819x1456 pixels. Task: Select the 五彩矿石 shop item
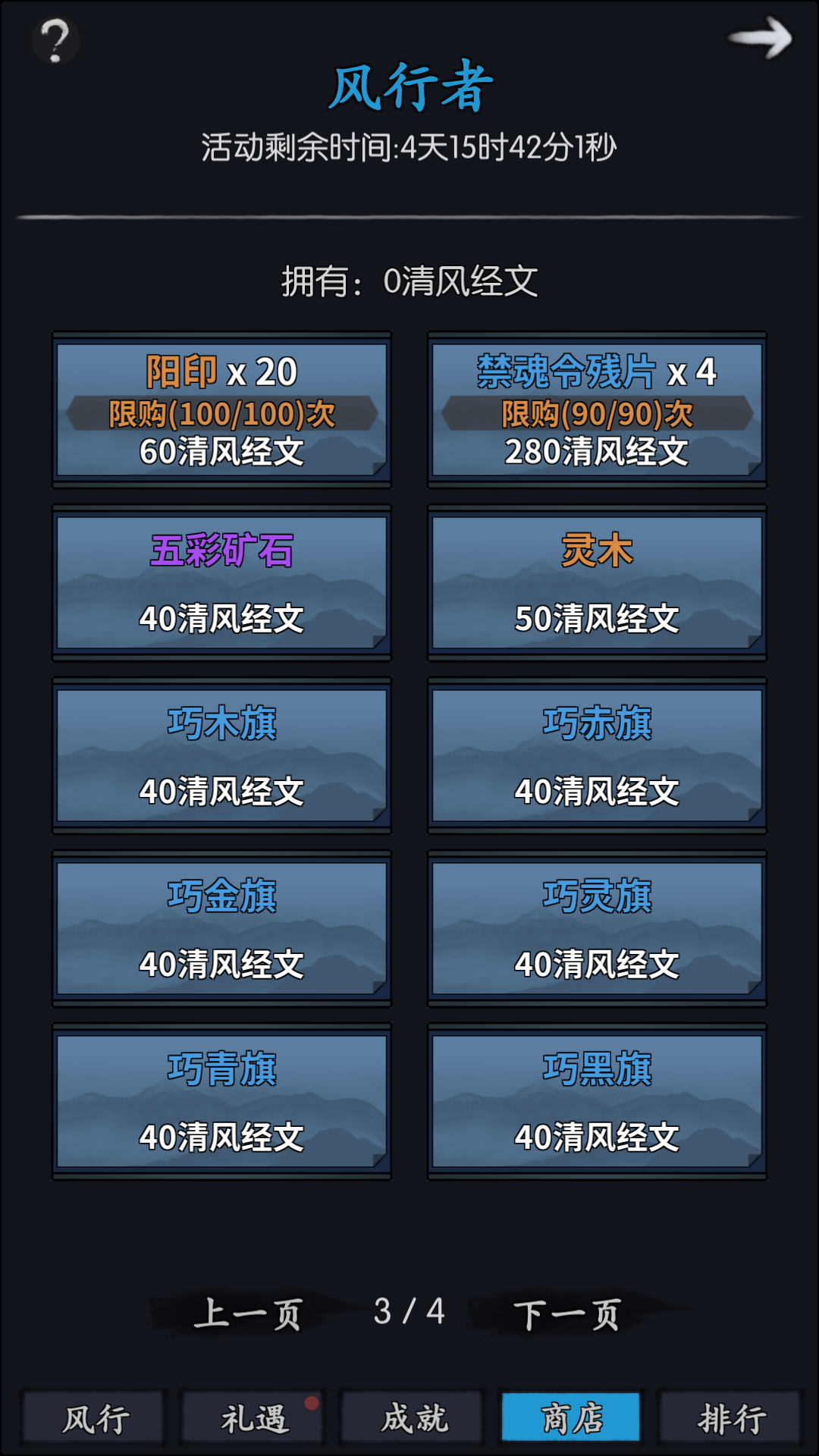coord(221,582)
